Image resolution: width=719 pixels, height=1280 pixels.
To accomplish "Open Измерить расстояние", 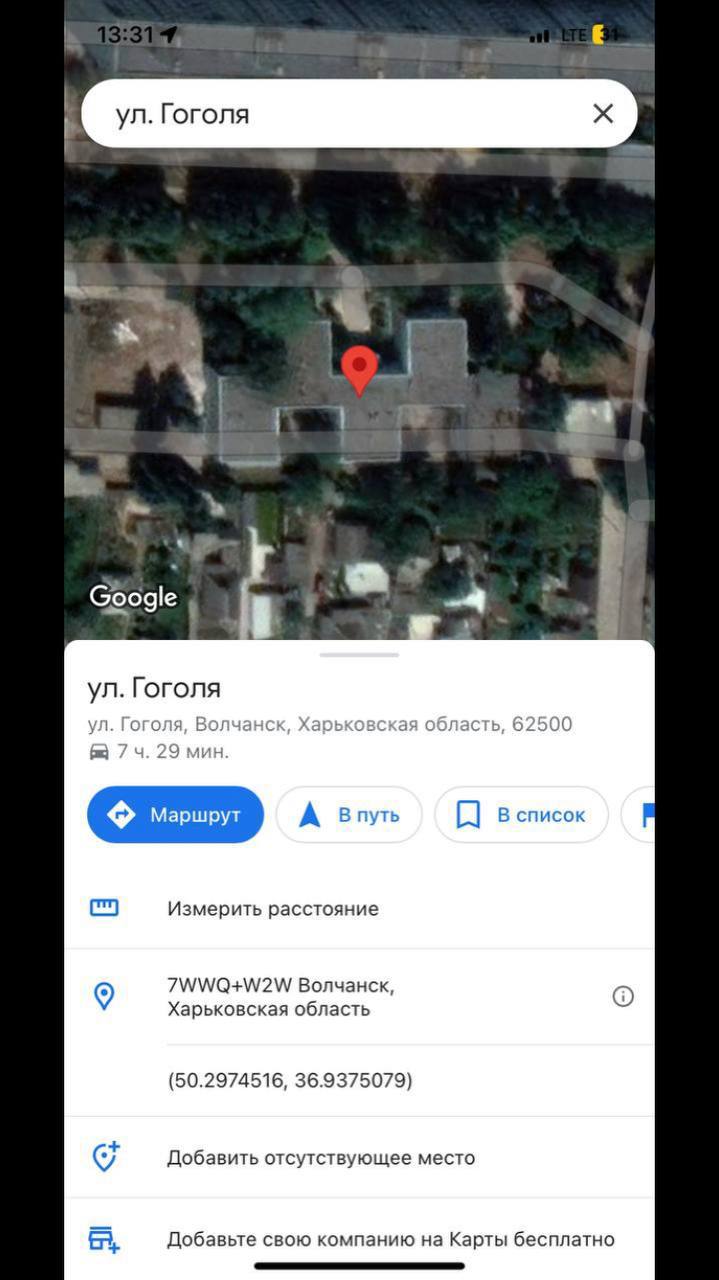I will coord(272,909).
